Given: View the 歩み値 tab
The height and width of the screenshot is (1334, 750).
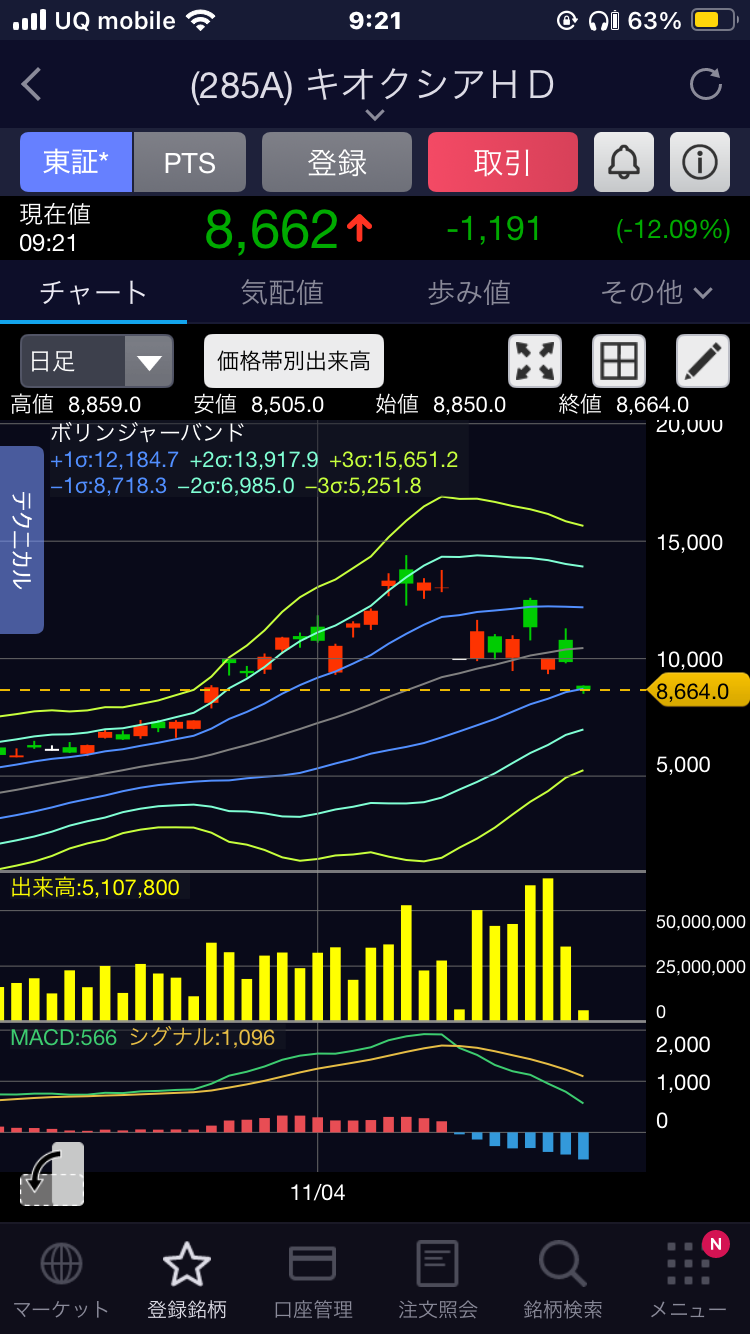Looking at the screenshot, I should pos(469,292).
